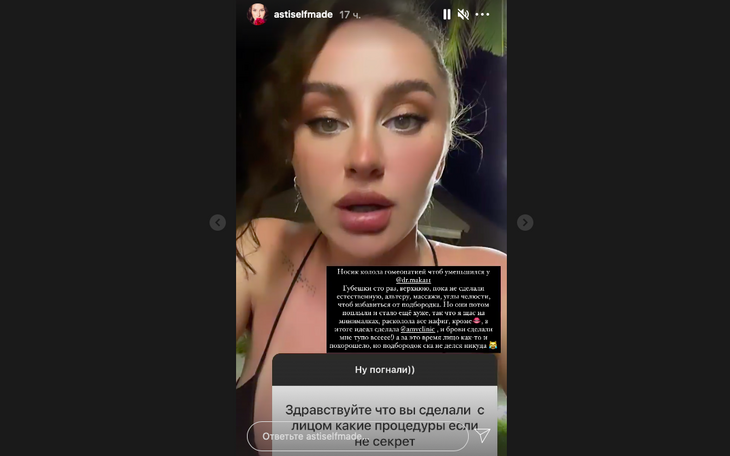Open astiselfmade profile from avatar
This screenshot has height=456, width=730.
[x=257, y=15]
